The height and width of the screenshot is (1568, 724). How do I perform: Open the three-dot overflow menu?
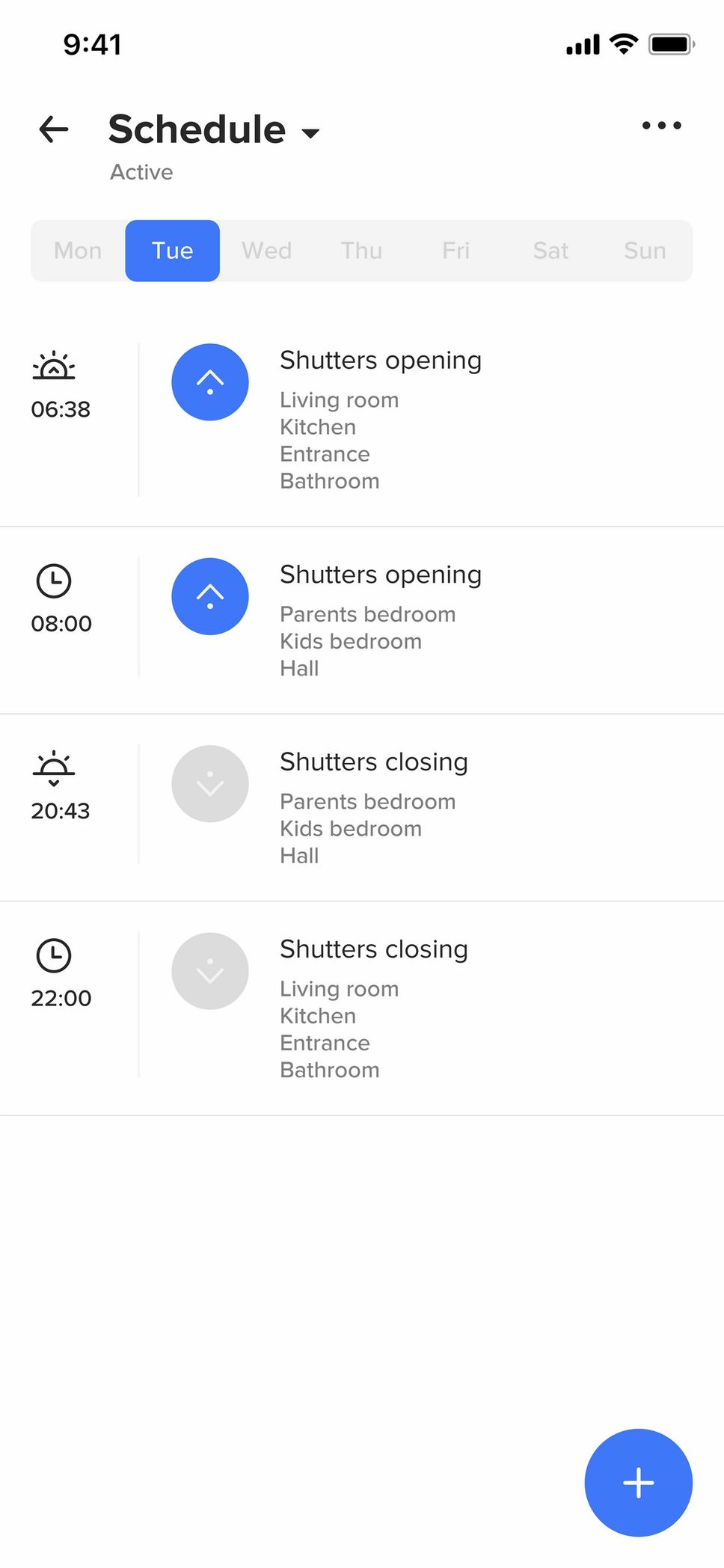(x=662, y=126)
